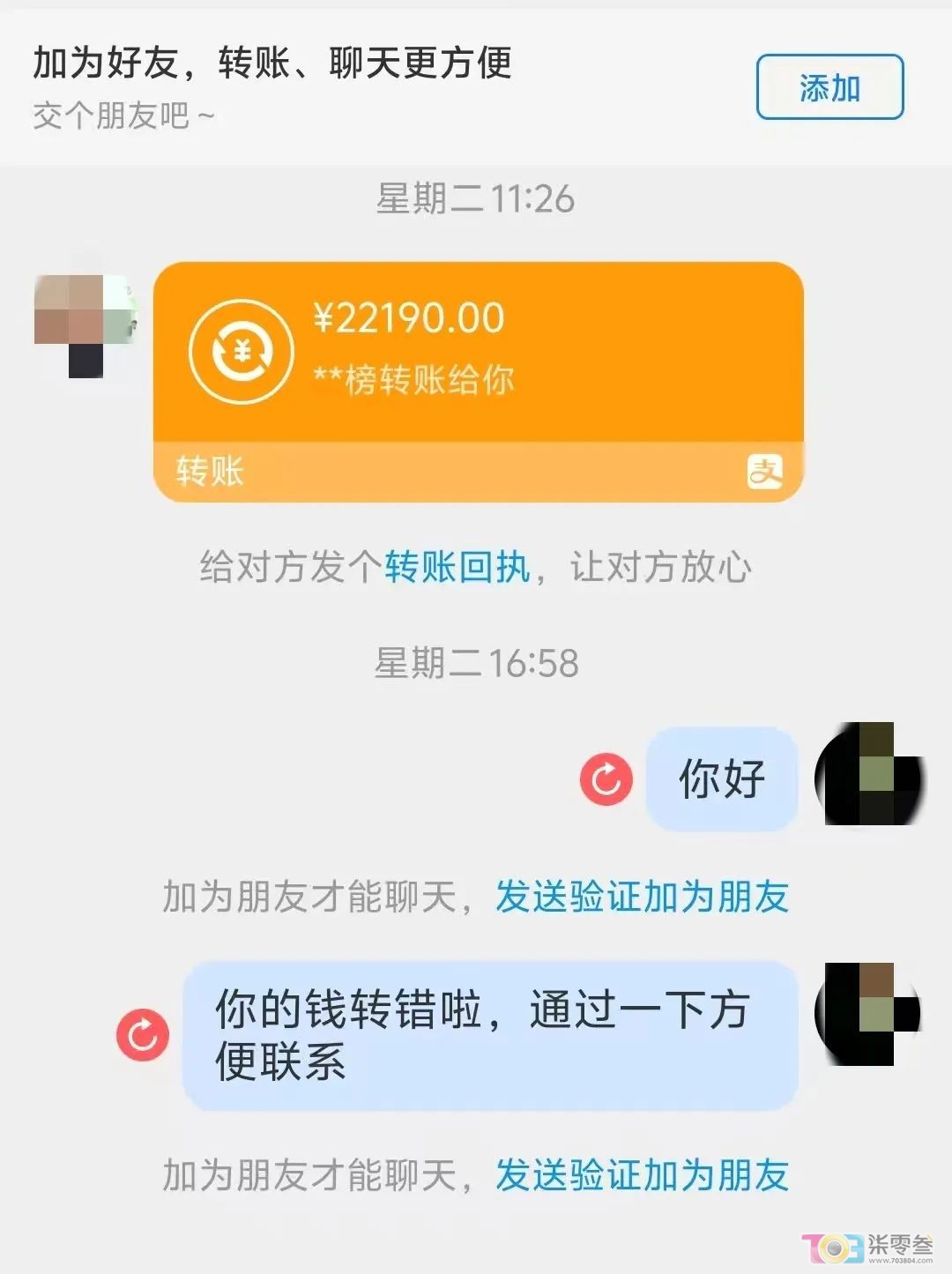The image size is (952, 1274).
Task: Tap 发送验证加为朋友 under the 你好 message
Action: pyautogui.click(x=642, y=897)
